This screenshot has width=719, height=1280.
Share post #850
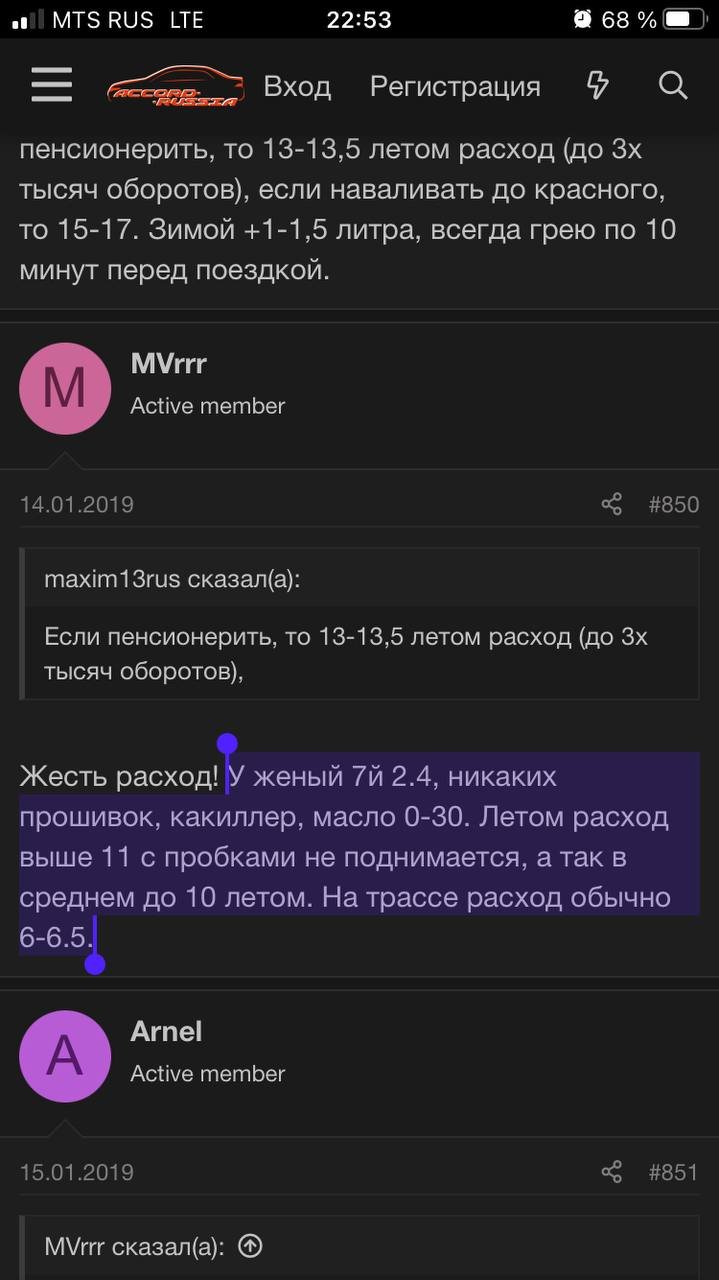pyautogui.click(x=612, y=504)
